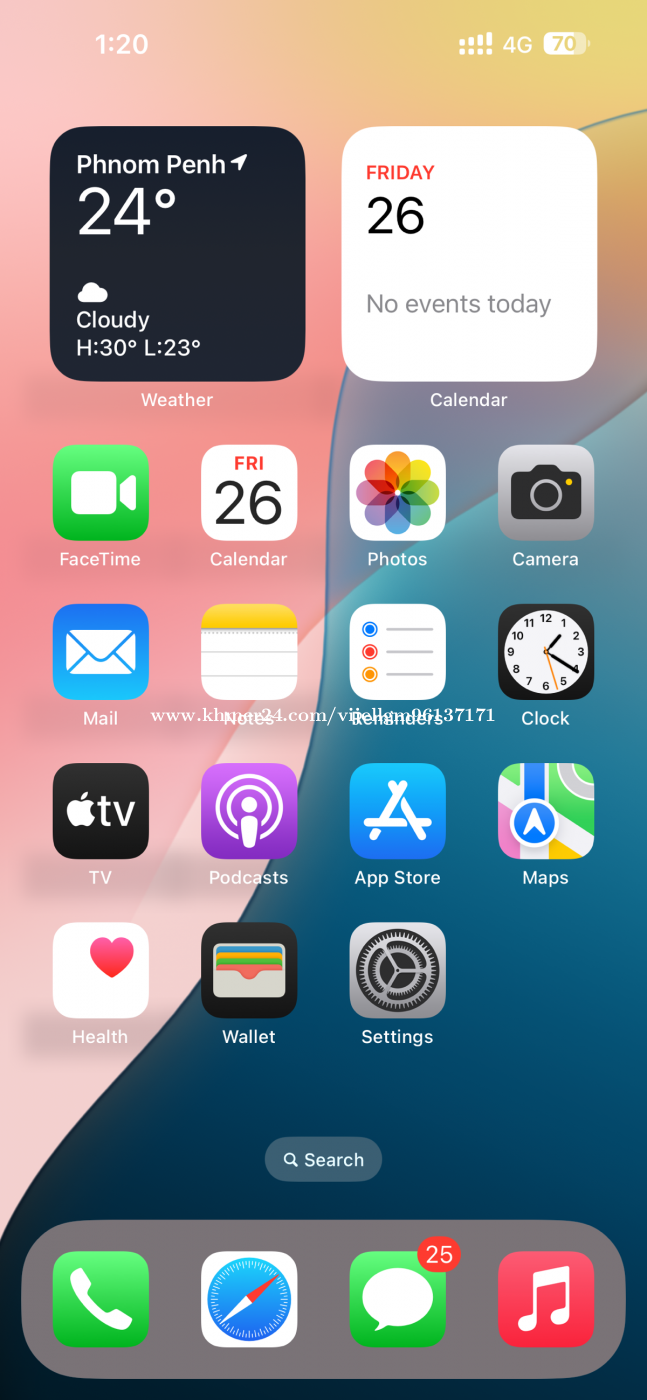
Task: Launch the Phone app from the dock
Action: [100, 1299]
